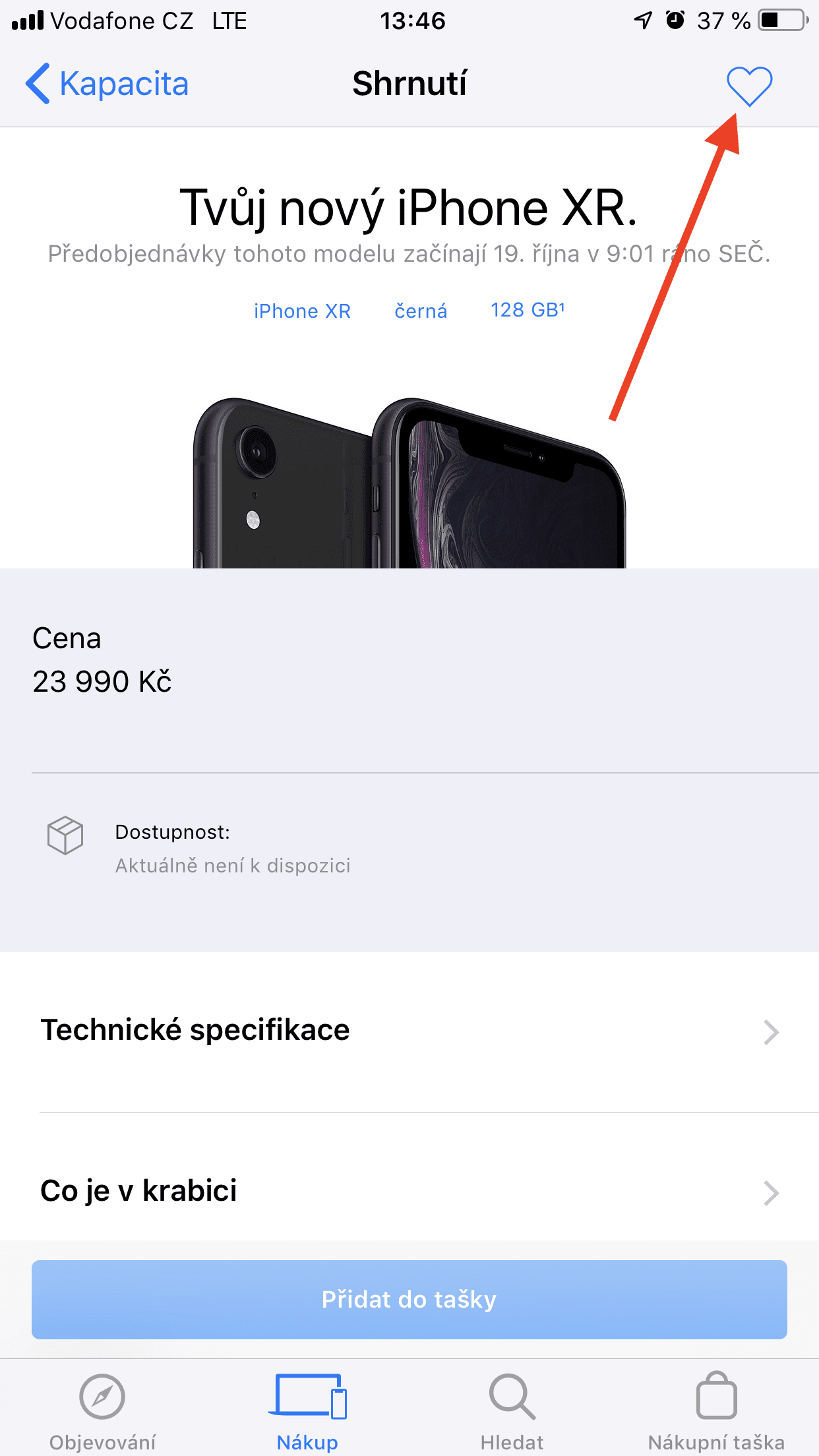
Task: Change the černá color selection
Action: (421, 311)
